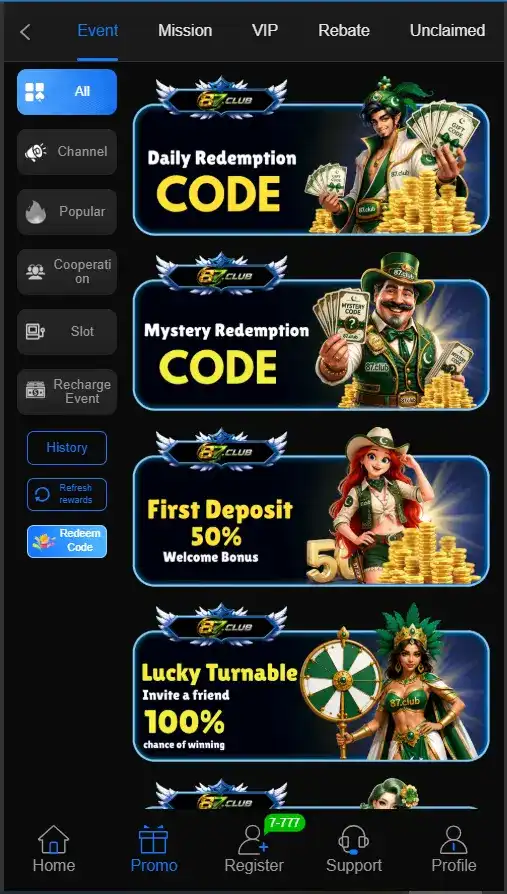The height and width of the screenshot is (894, 507).
Task: Open the First Deposit 50% bonus banner
Action: pyautogui.click(x=311, y=507)
